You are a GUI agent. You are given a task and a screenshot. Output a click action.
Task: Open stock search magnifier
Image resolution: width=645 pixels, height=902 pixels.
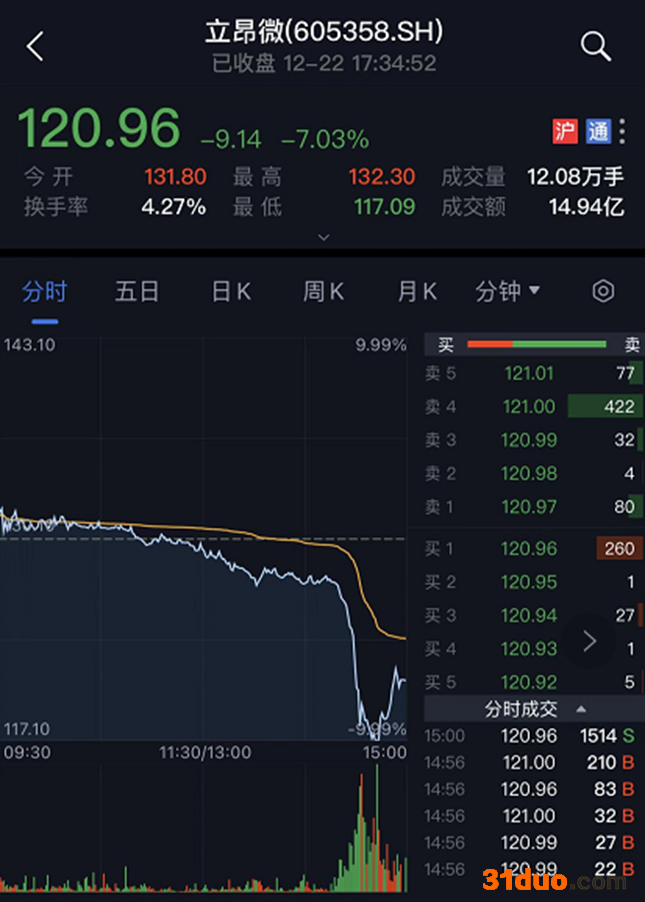[595, 46]
